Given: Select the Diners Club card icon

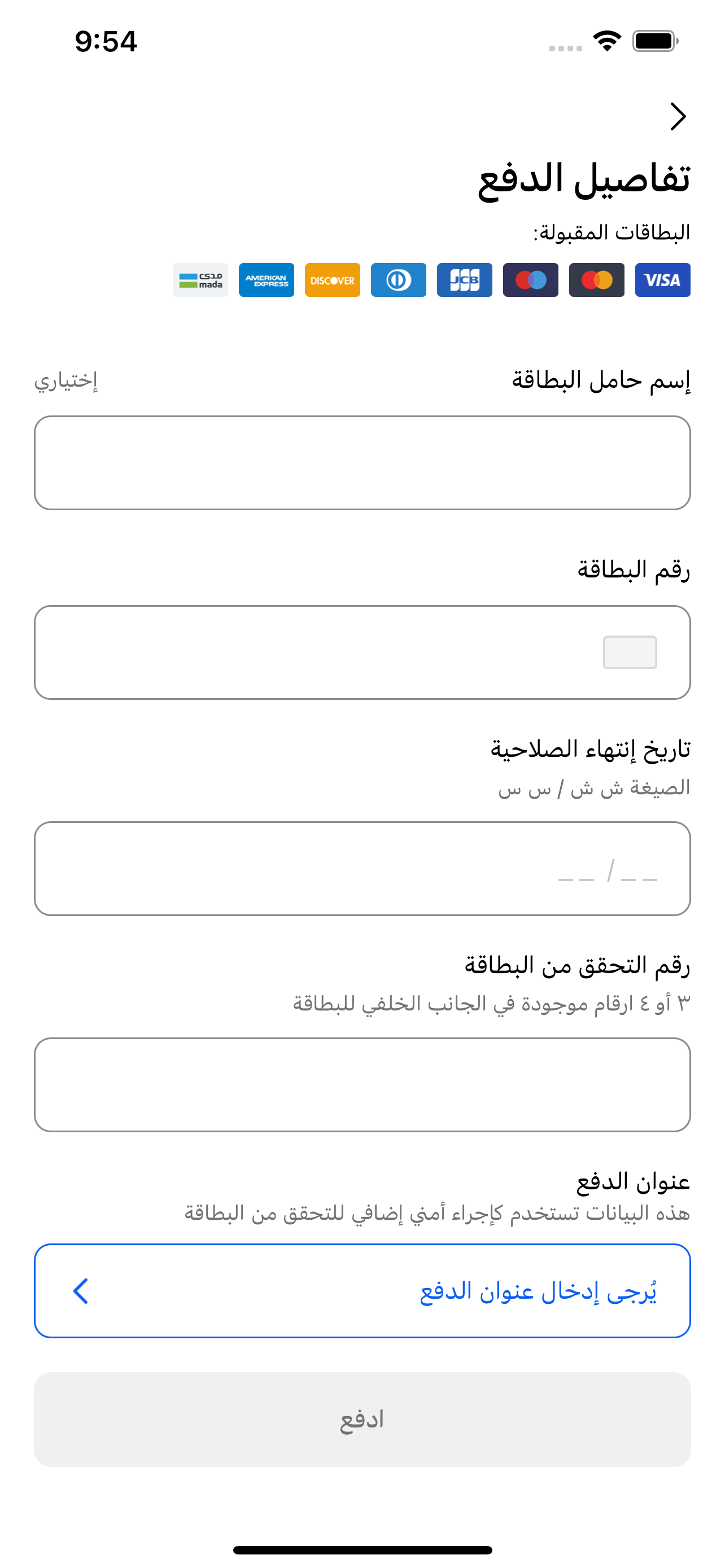Looking at the screenshot, I should (x=398, y=280).
